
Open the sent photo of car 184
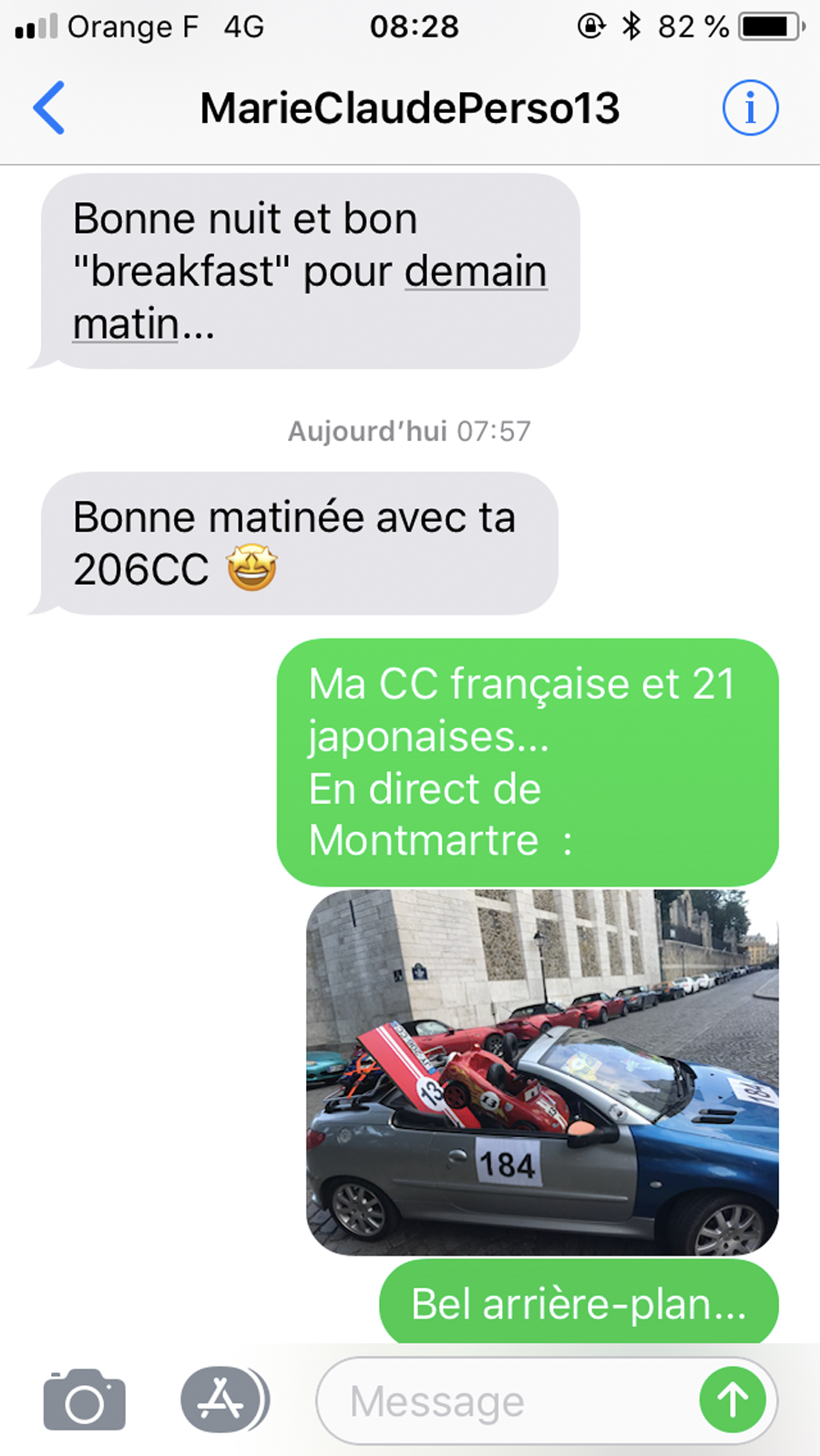[542, 1072]
